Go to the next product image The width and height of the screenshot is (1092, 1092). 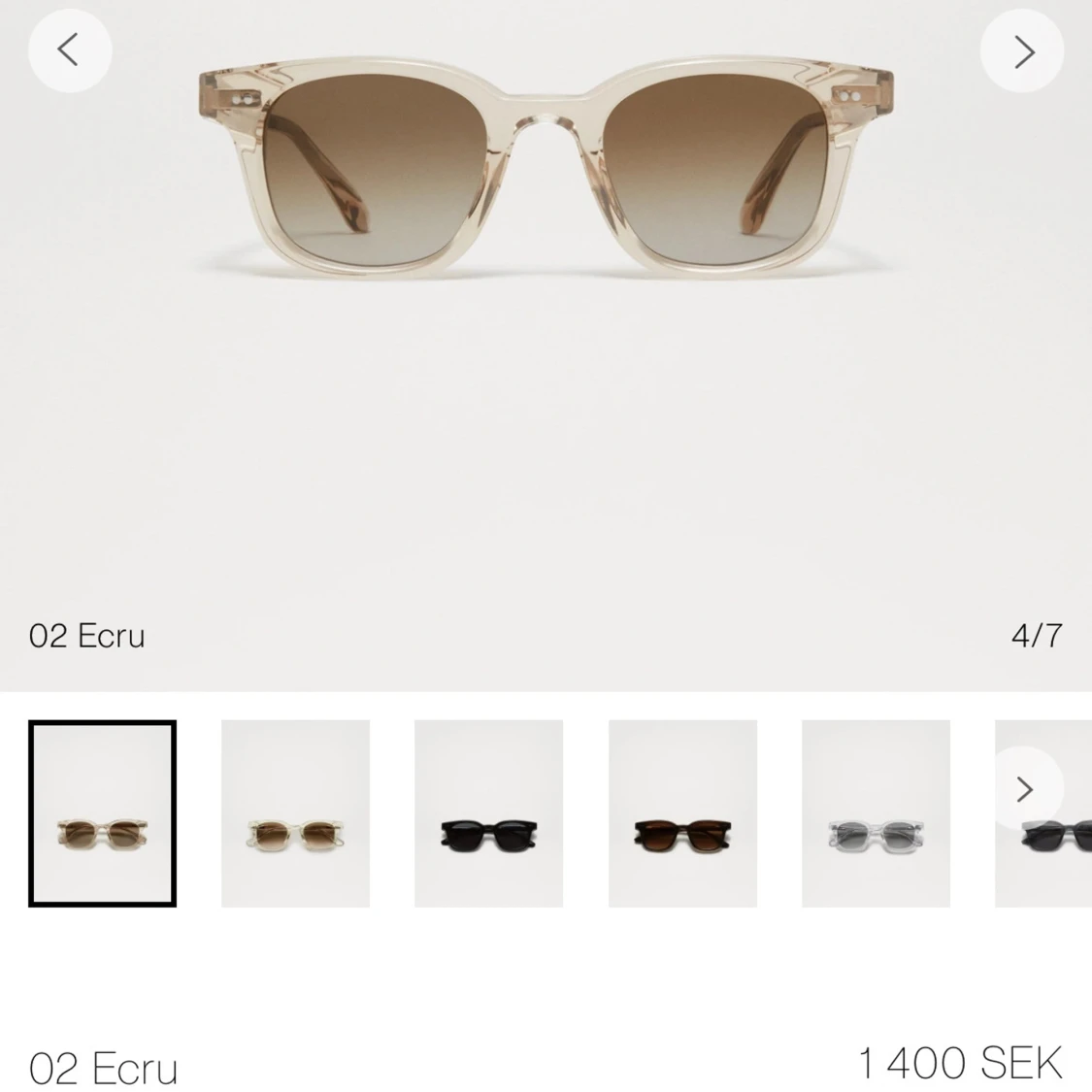(1022, 50)
